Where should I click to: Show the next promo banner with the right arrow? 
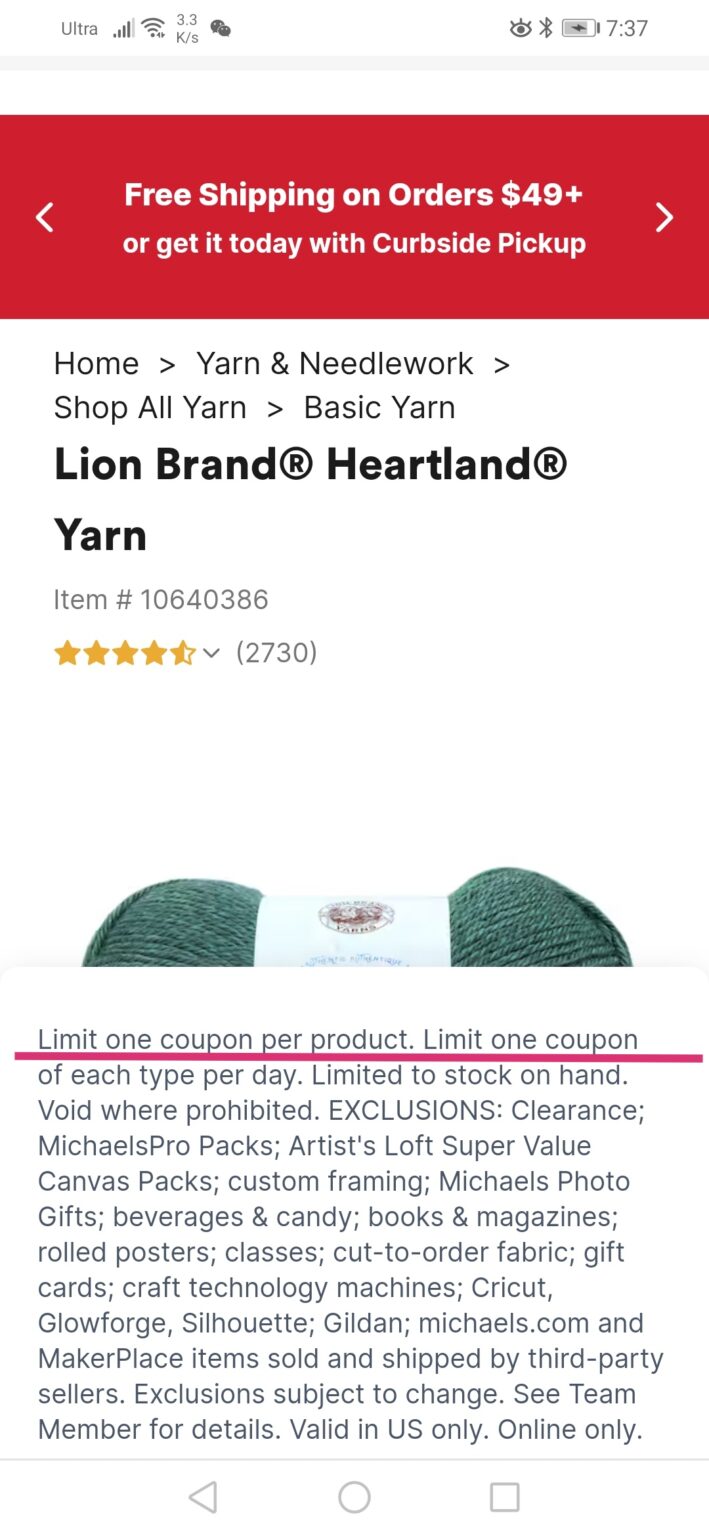(664, 217)
